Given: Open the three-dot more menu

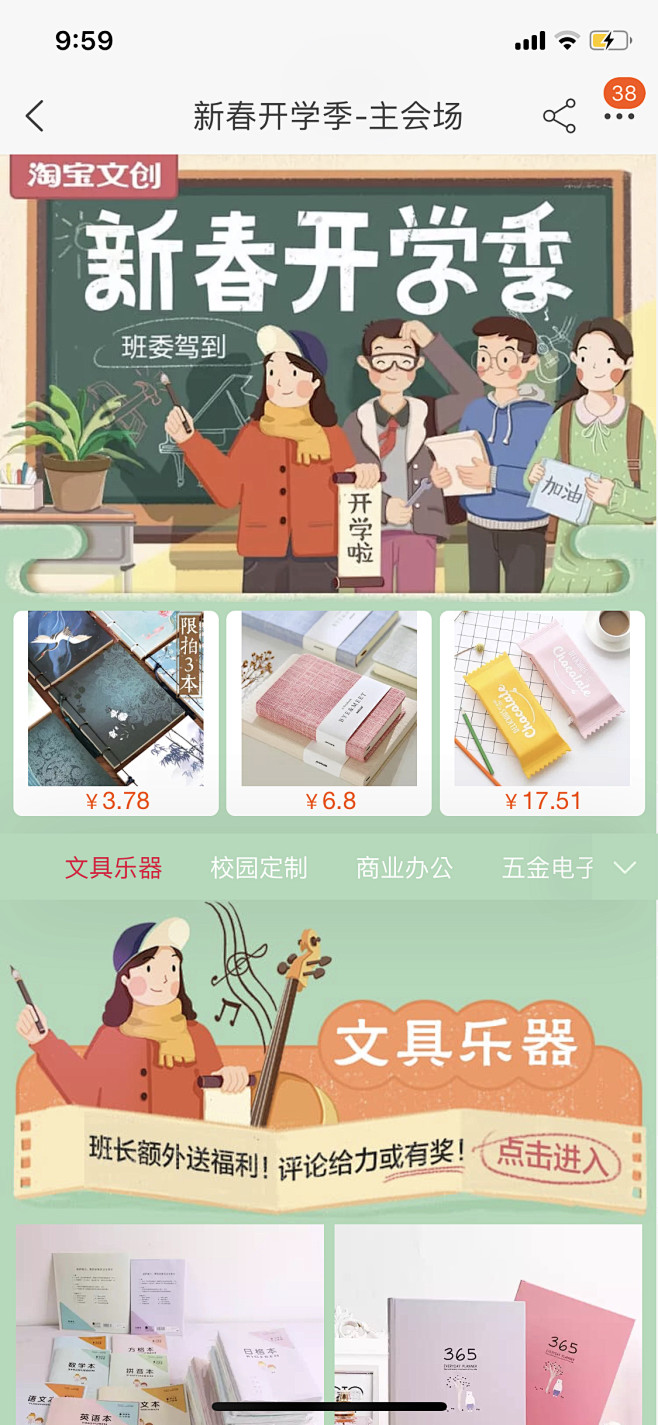Looking at the screenshot, I should [x=619, y=117].
